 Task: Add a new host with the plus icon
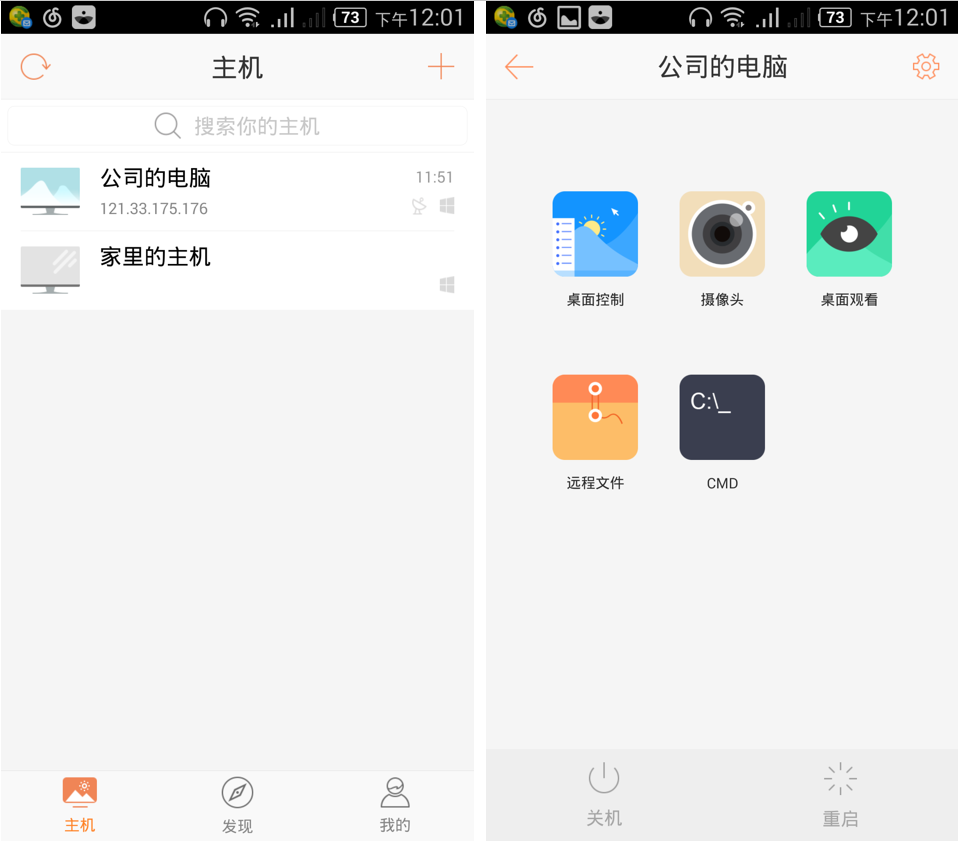[440, 67]
